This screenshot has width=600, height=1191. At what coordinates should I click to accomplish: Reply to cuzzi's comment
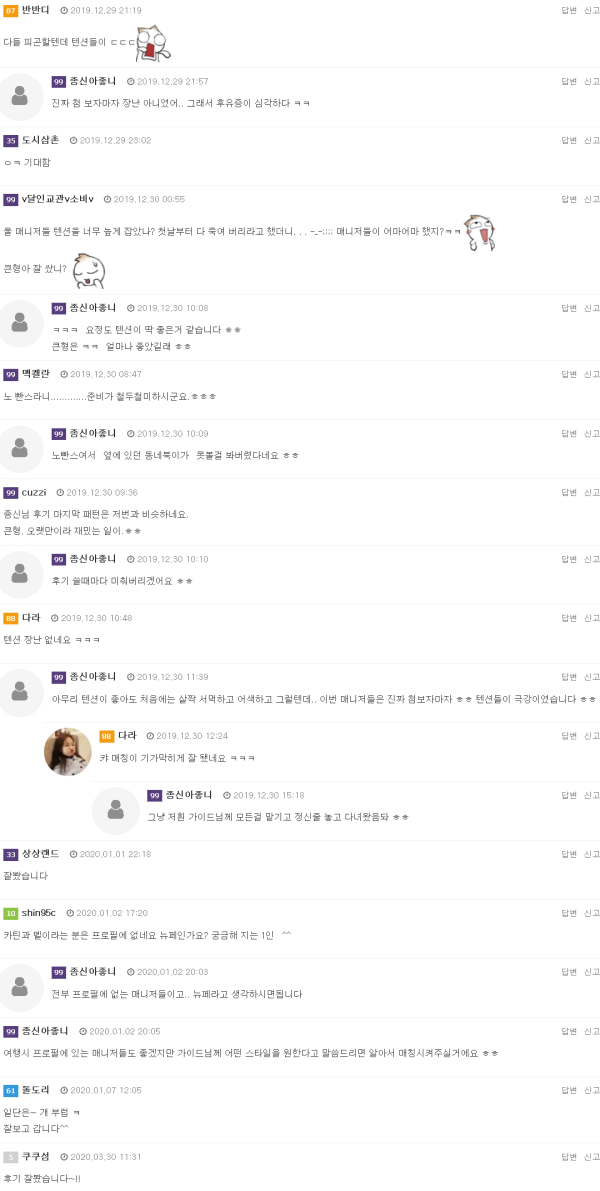coord(569,492)
